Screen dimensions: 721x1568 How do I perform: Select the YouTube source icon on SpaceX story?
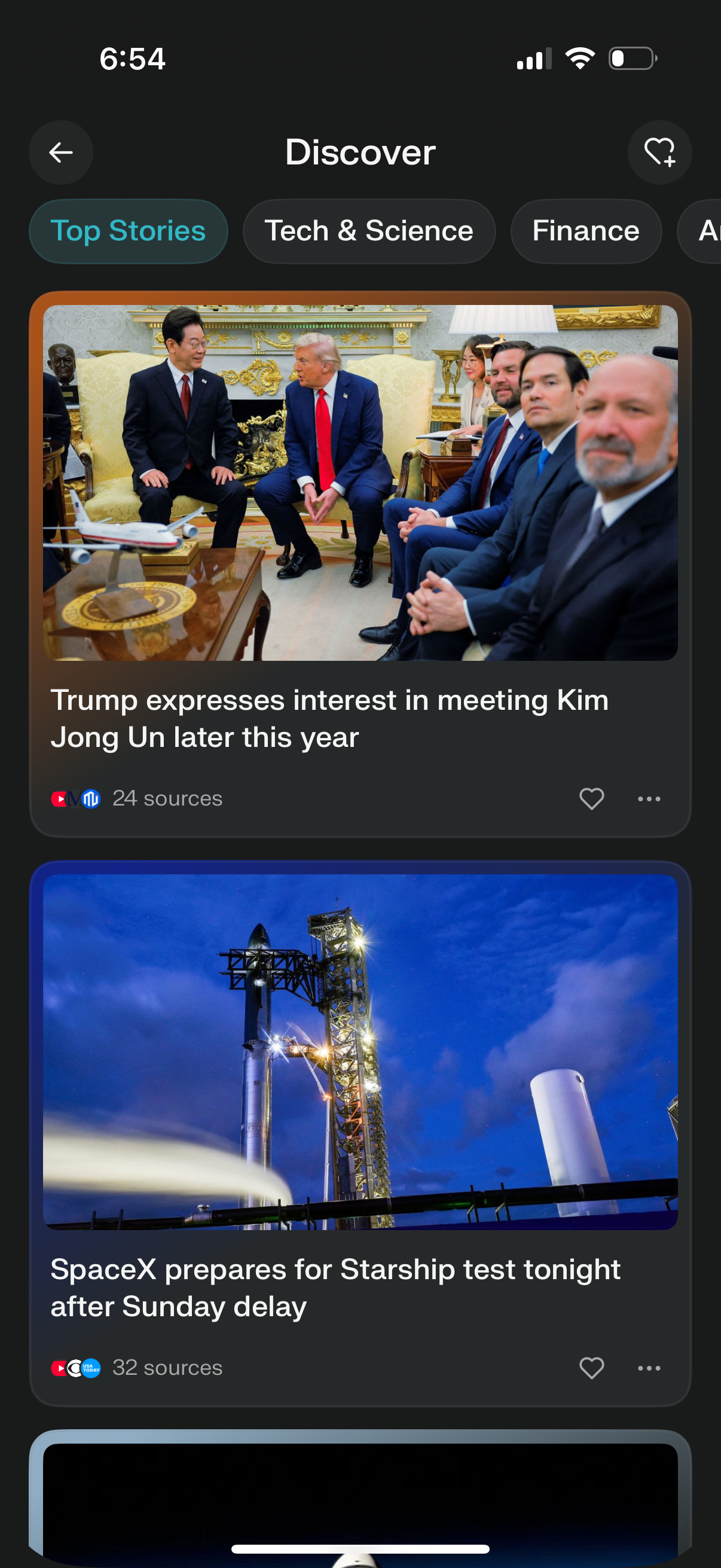(60, 1367)
